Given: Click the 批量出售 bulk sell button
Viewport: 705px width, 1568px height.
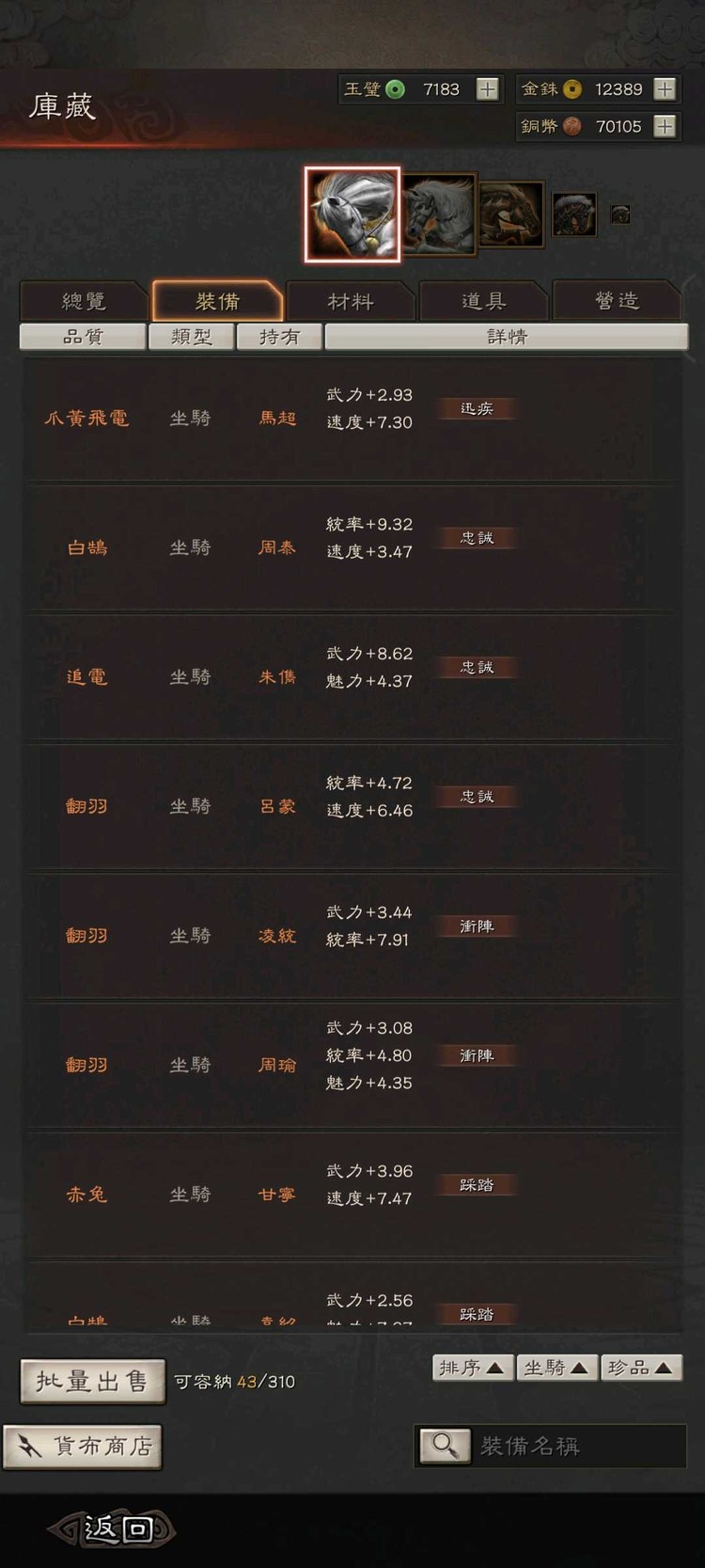Looking at the screenshot, I should (91, 1381).
